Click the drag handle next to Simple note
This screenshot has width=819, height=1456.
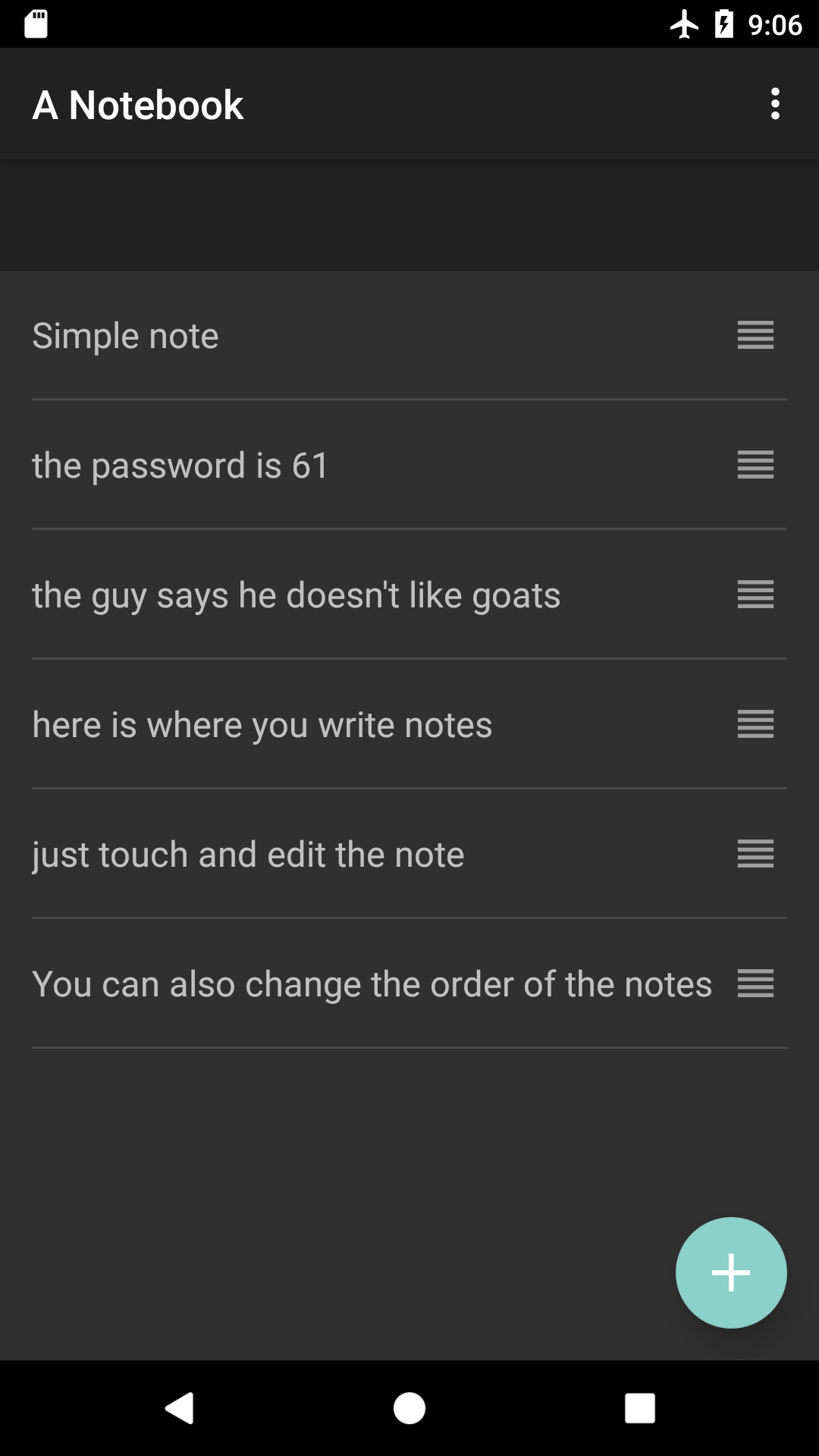pyautogui.click(x=755, y=335)
